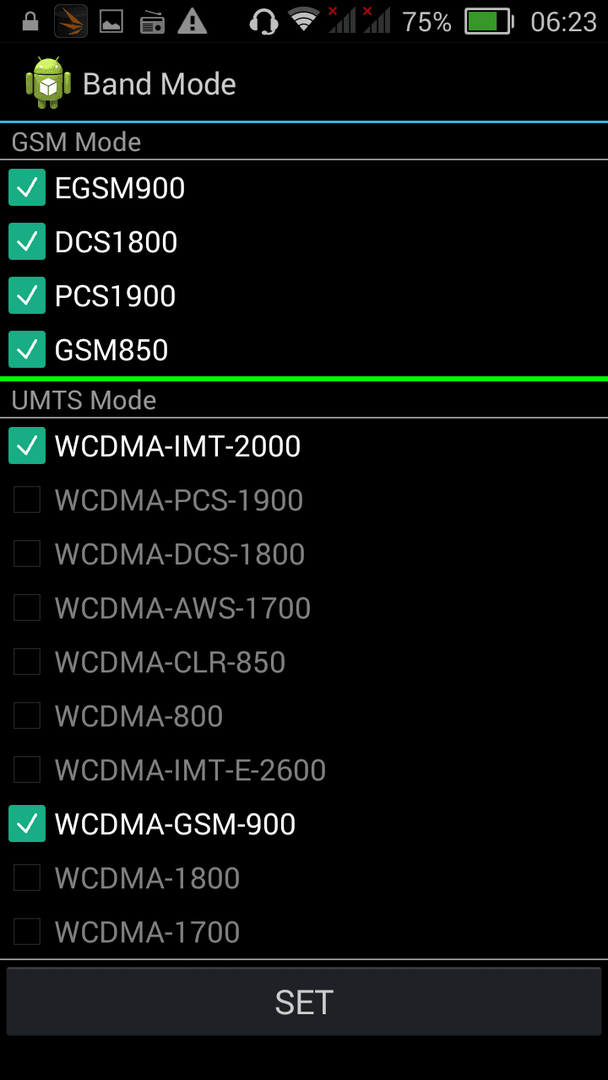Toggle off GSM850

point(27,350)
